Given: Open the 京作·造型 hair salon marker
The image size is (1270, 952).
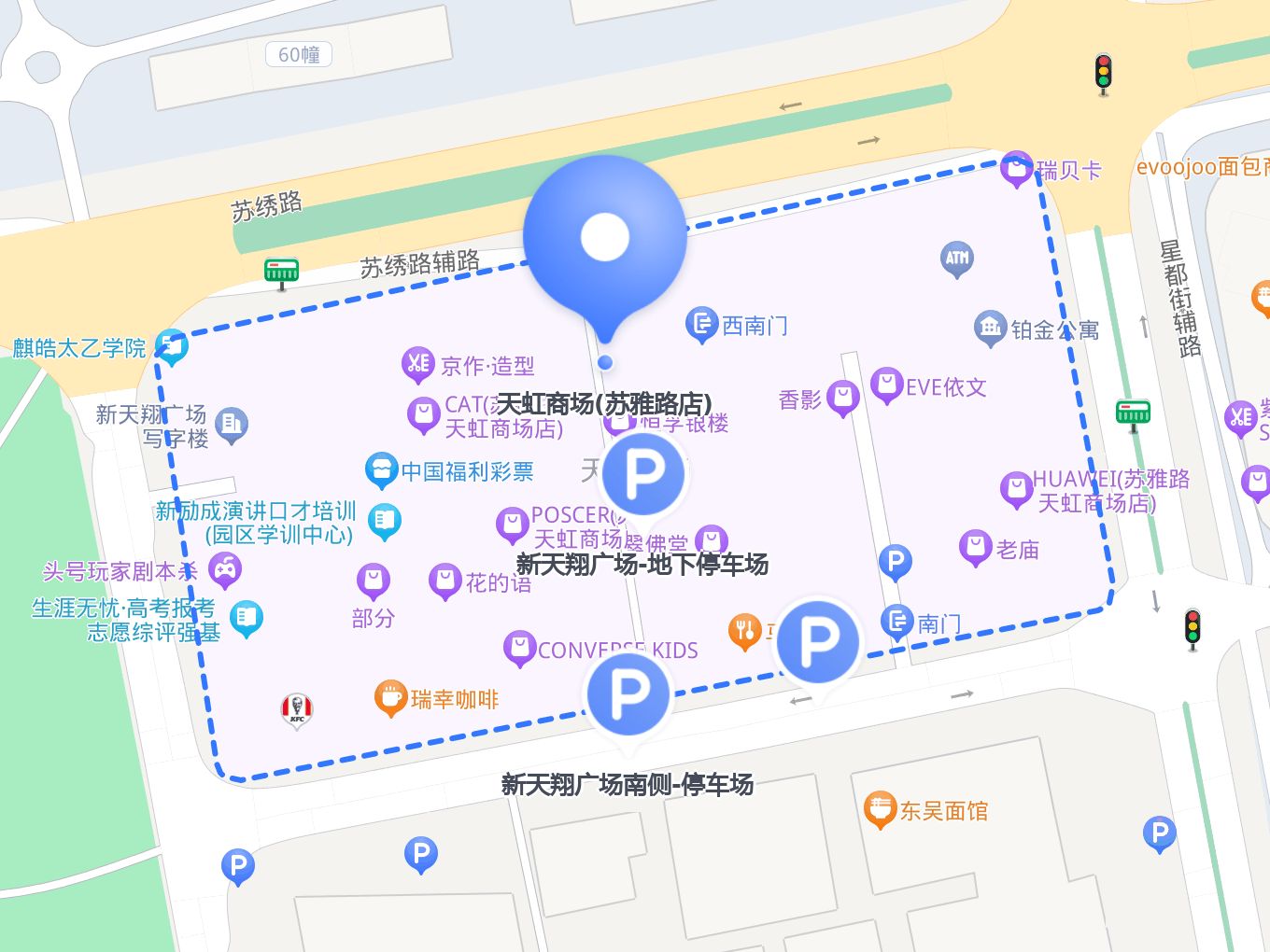Looking at the screenshot, I should [x=418, y=363].
